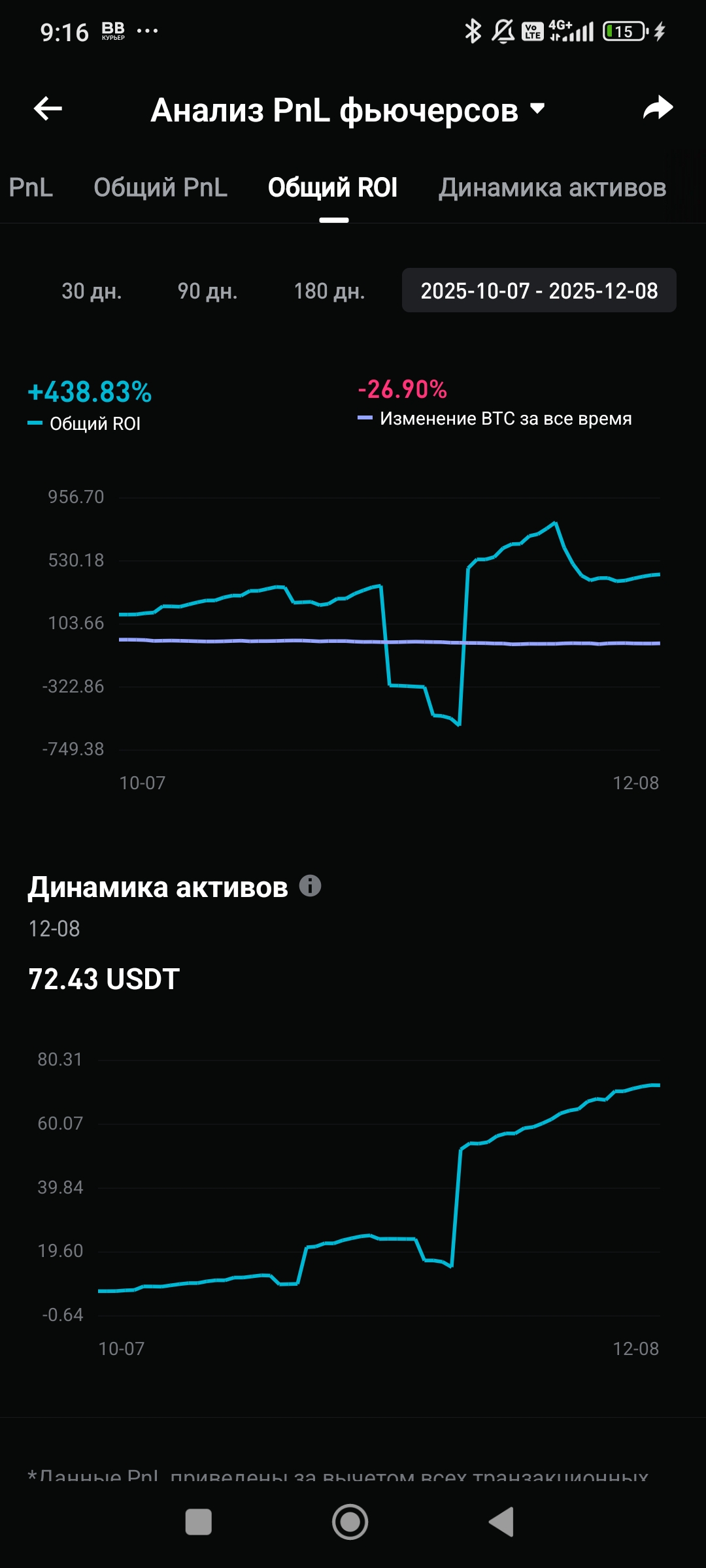Open recent apps from navigation bar
Image resolution: width=706 pixels, height=1568 pixels.
click(199, 1522)
